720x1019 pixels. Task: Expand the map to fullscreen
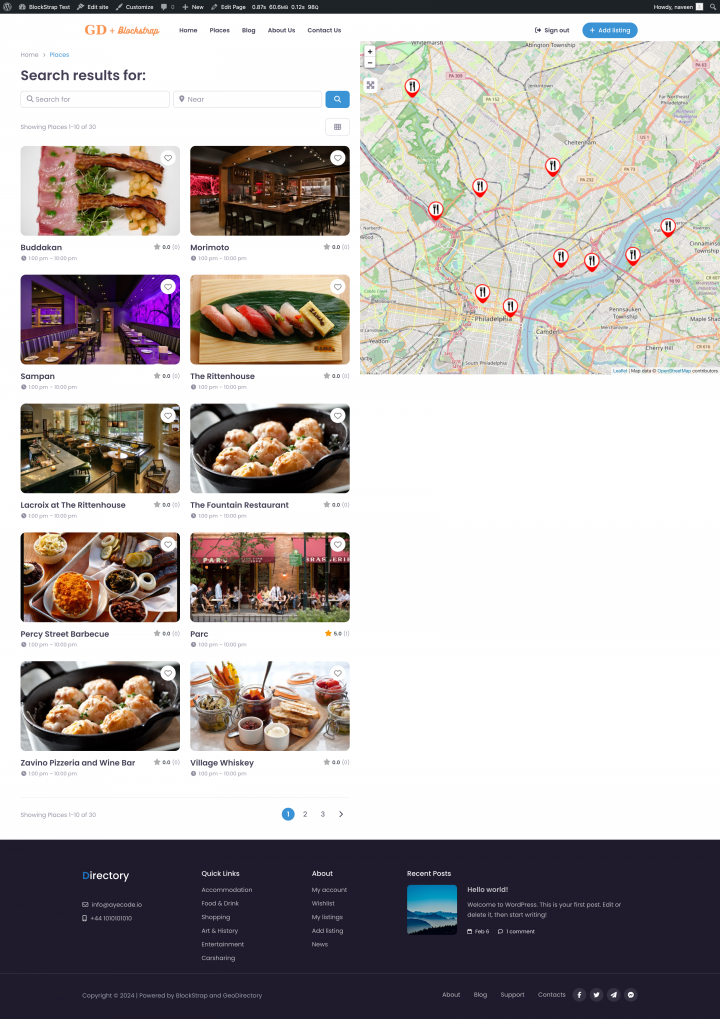tap(370, 85)
